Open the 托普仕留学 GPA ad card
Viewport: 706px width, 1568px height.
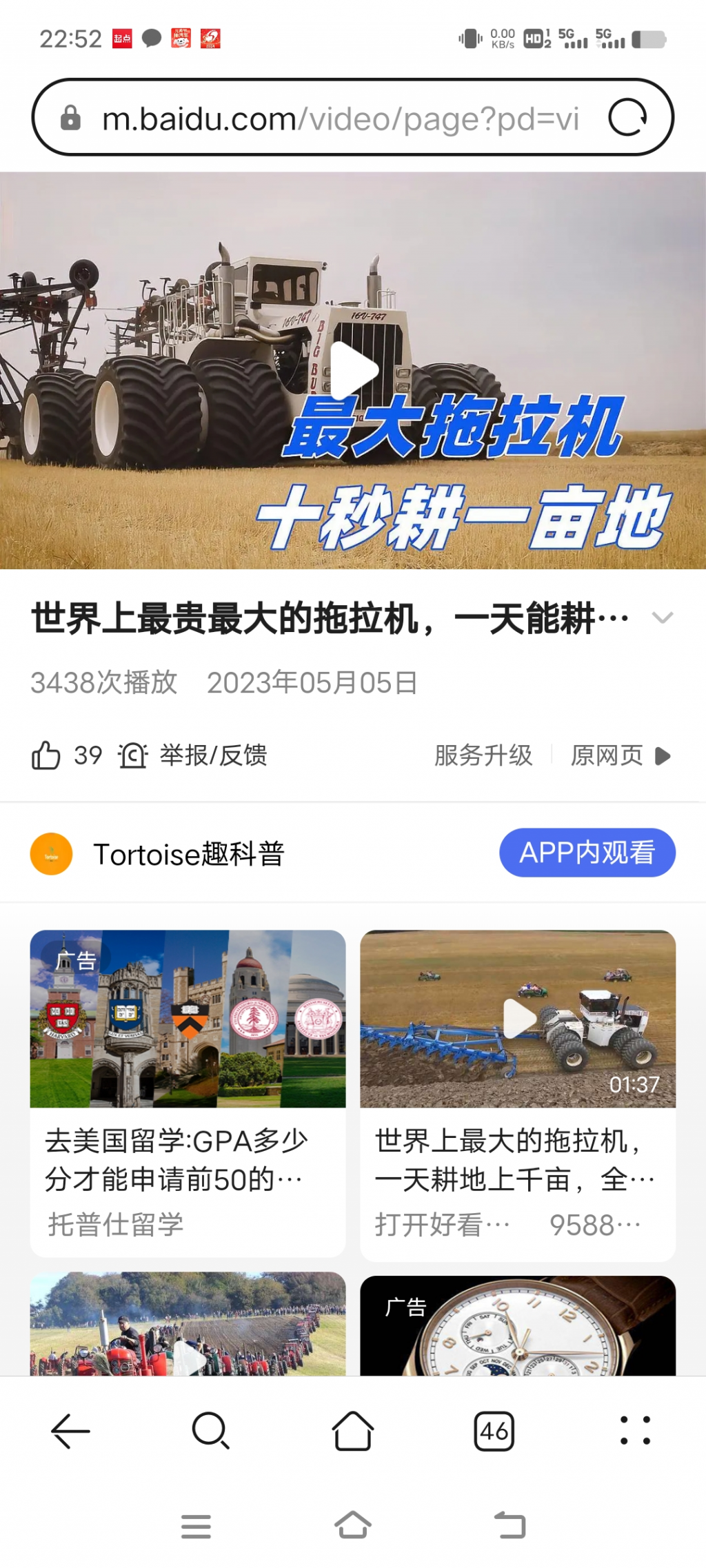pyautogui.click(x=188, y=1092)
